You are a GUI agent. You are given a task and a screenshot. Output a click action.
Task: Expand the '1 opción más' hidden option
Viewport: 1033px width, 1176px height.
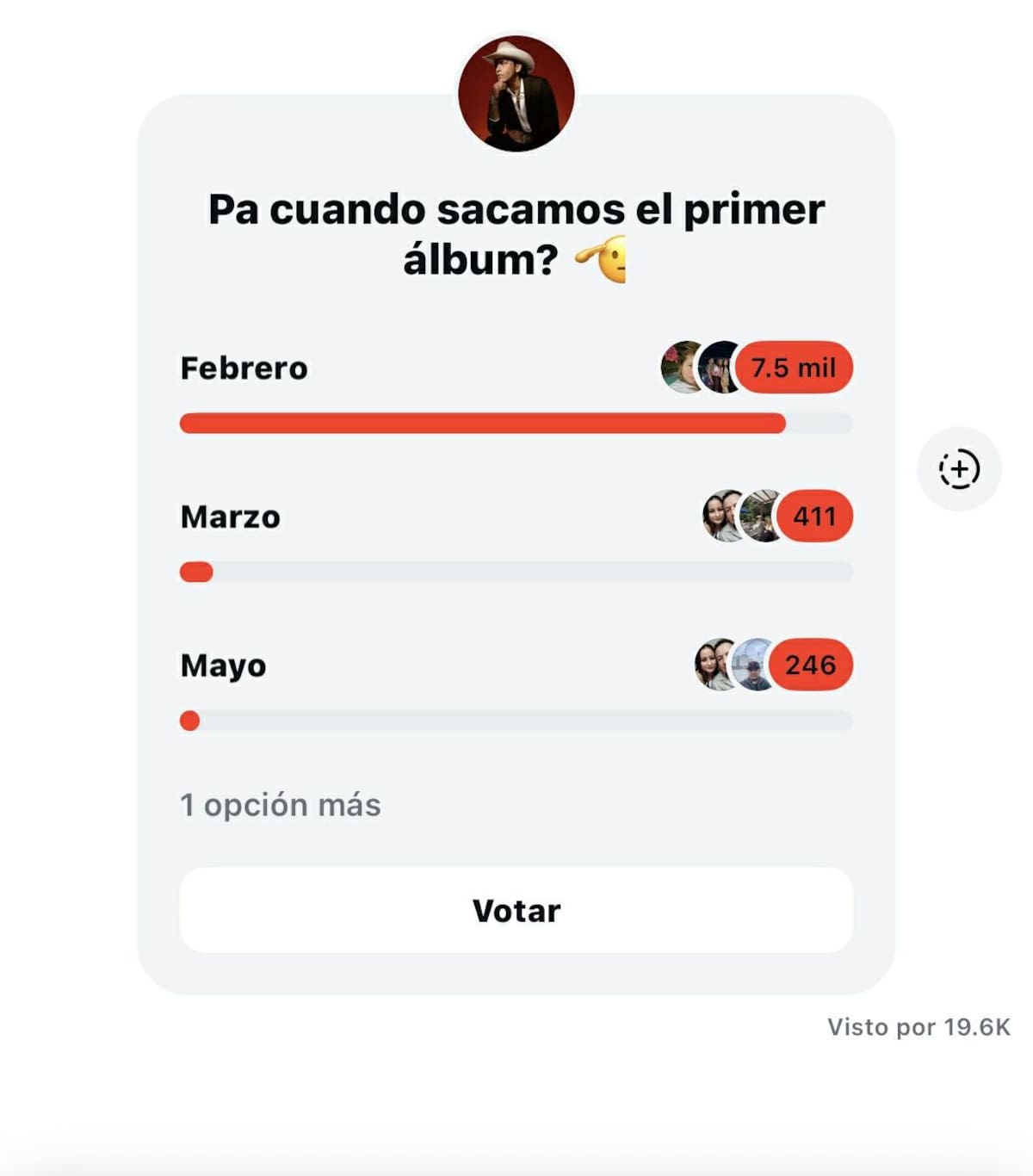(x=281, y=805)
